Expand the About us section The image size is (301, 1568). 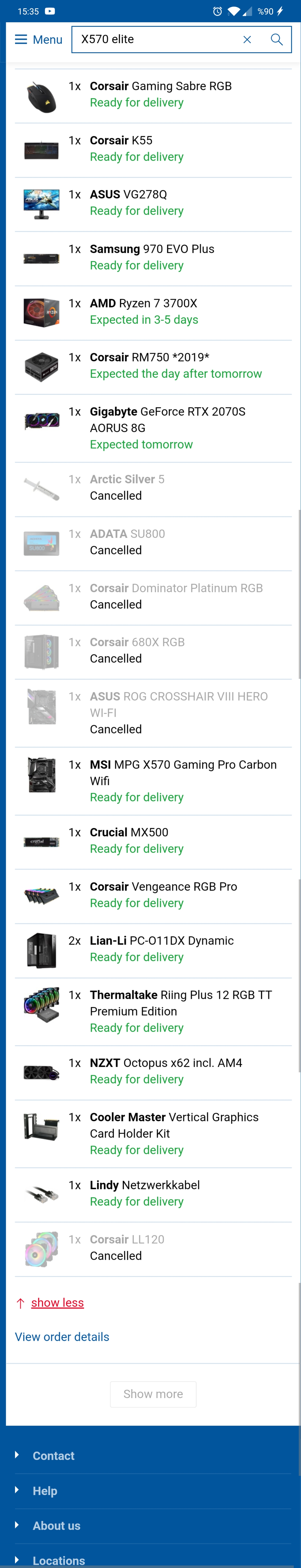click(57, 1525)
